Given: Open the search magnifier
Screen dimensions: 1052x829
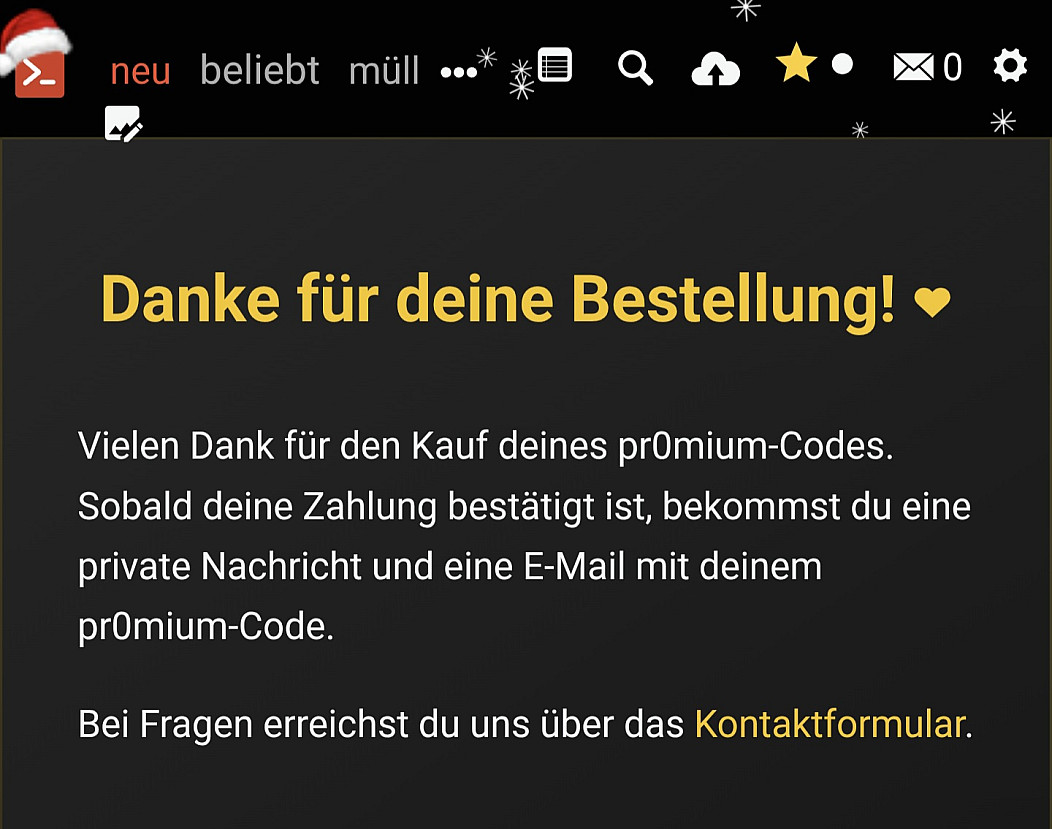Looking at the screenshot, I should coord(635,68).
